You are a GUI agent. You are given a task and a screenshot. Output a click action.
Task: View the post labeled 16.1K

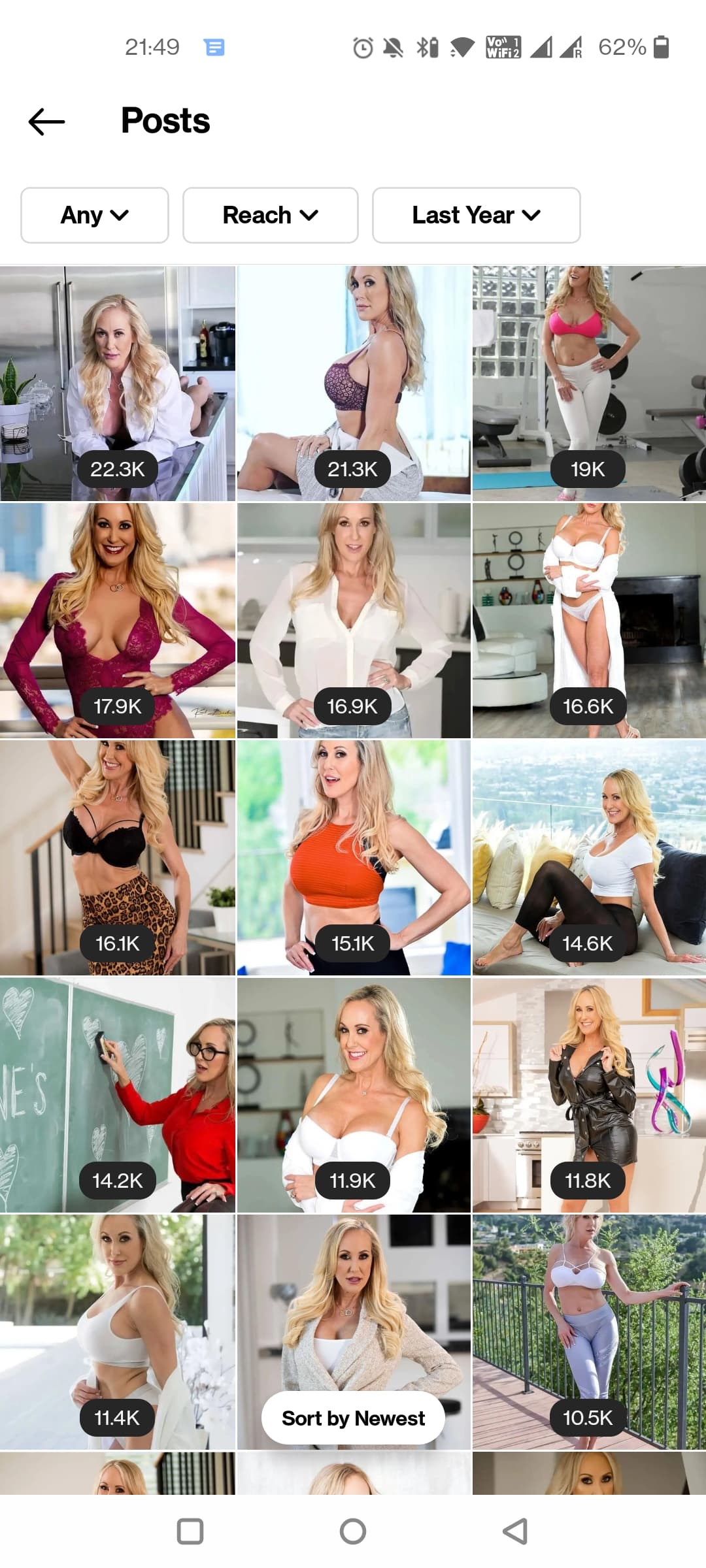tap(118, 858)
